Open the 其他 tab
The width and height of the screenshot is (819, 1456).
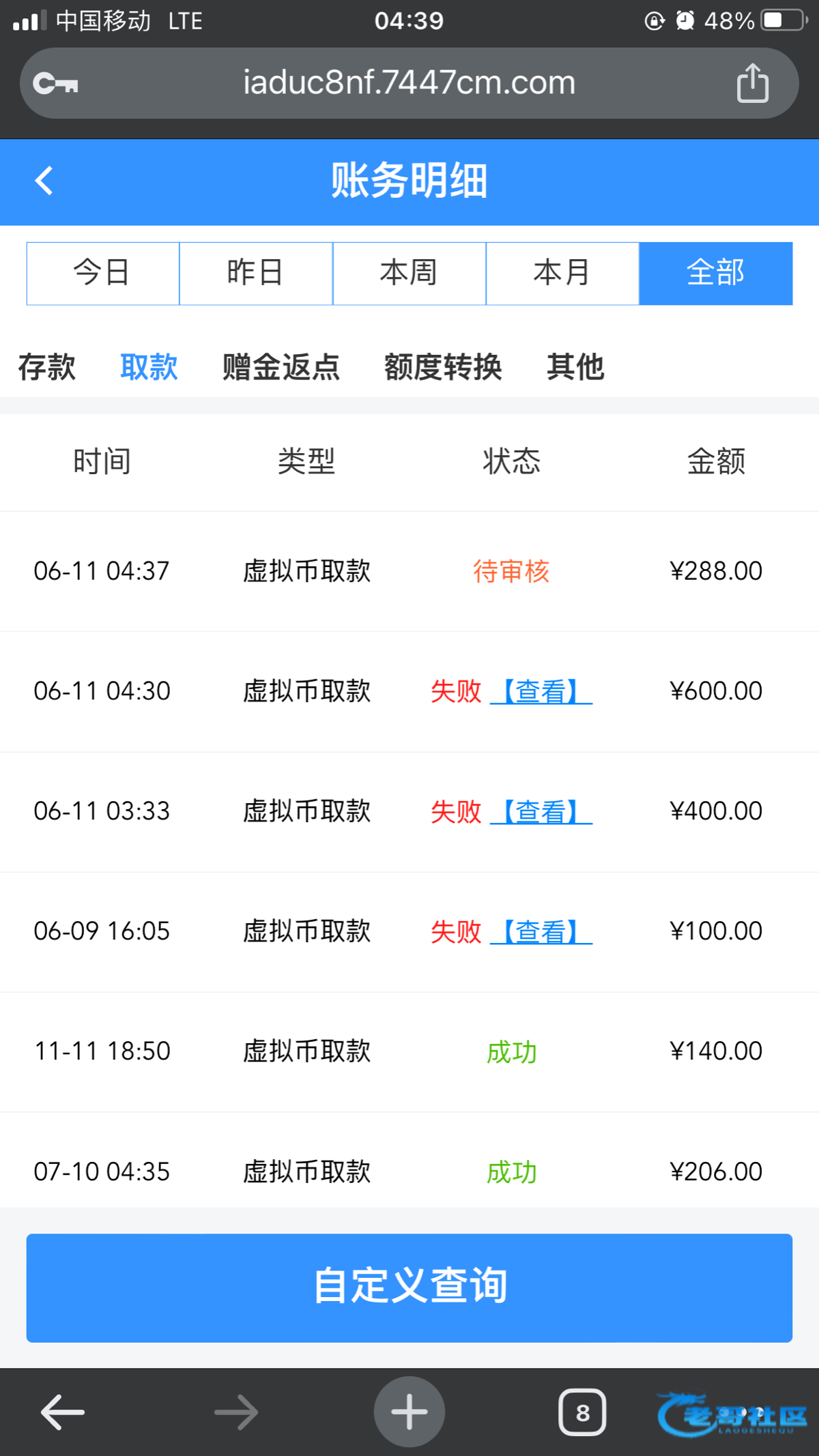click(x=575, y=367)
